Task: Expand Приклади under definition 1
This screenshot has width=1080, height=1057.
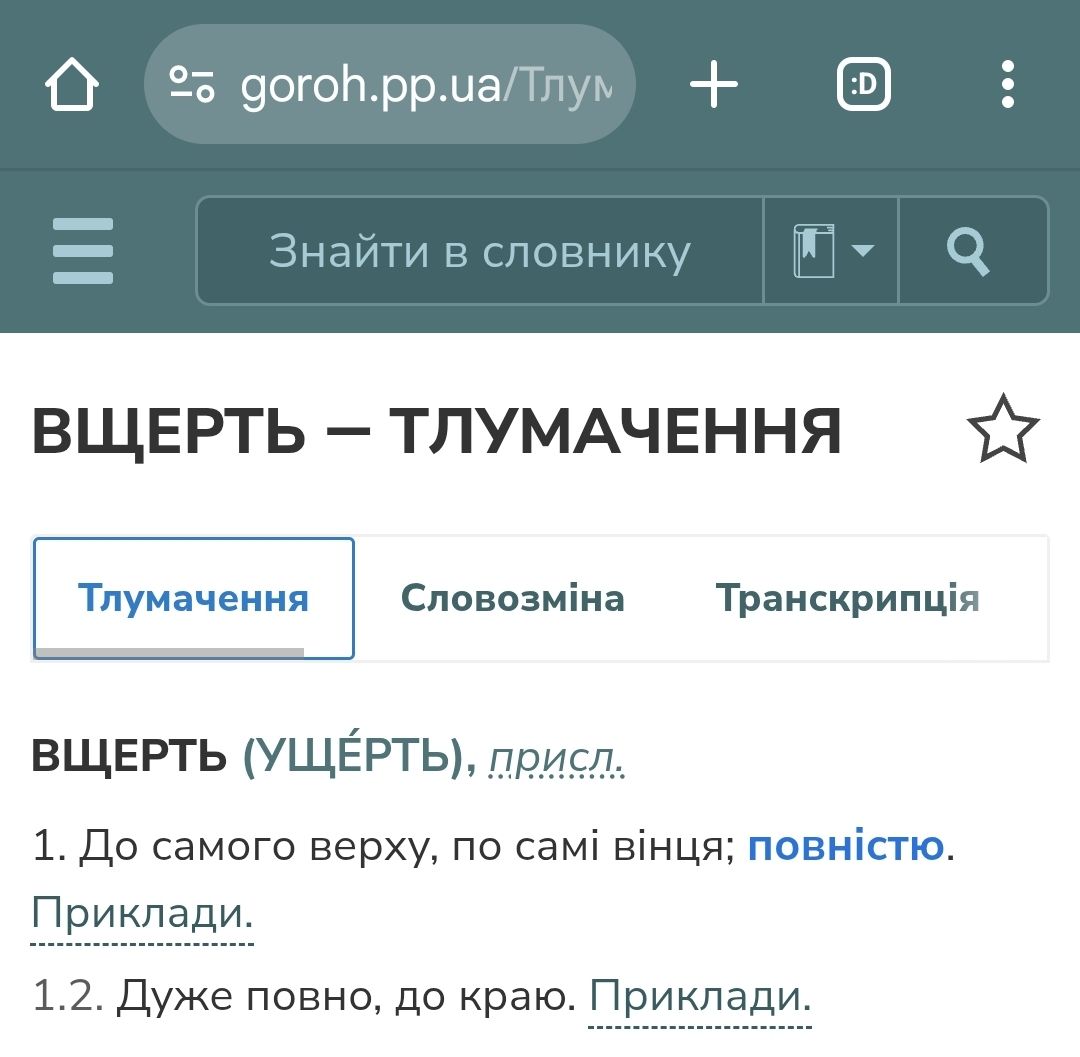Action: coord(142,913)
